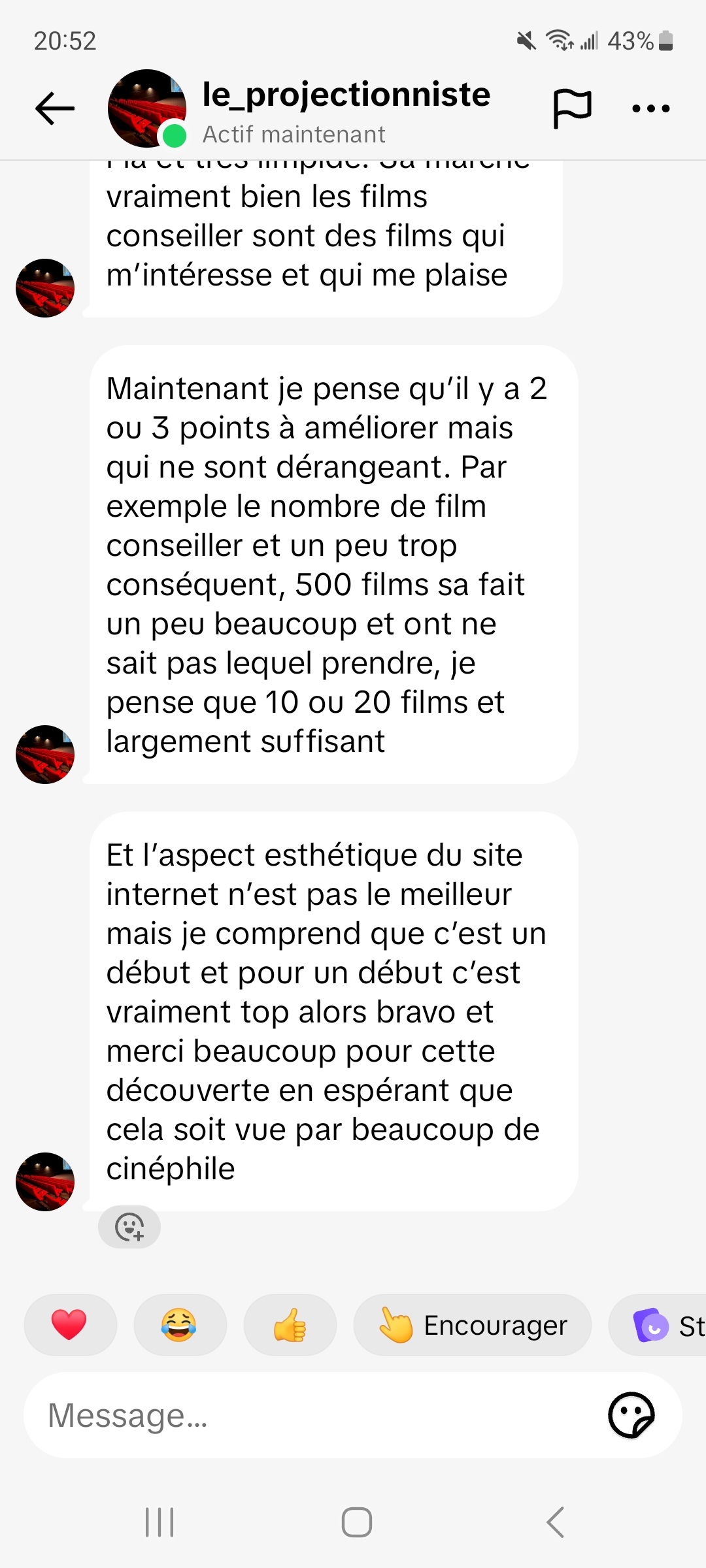Add an emoji reaction to the last message
706x1568 pixels.
[129, 1227]
